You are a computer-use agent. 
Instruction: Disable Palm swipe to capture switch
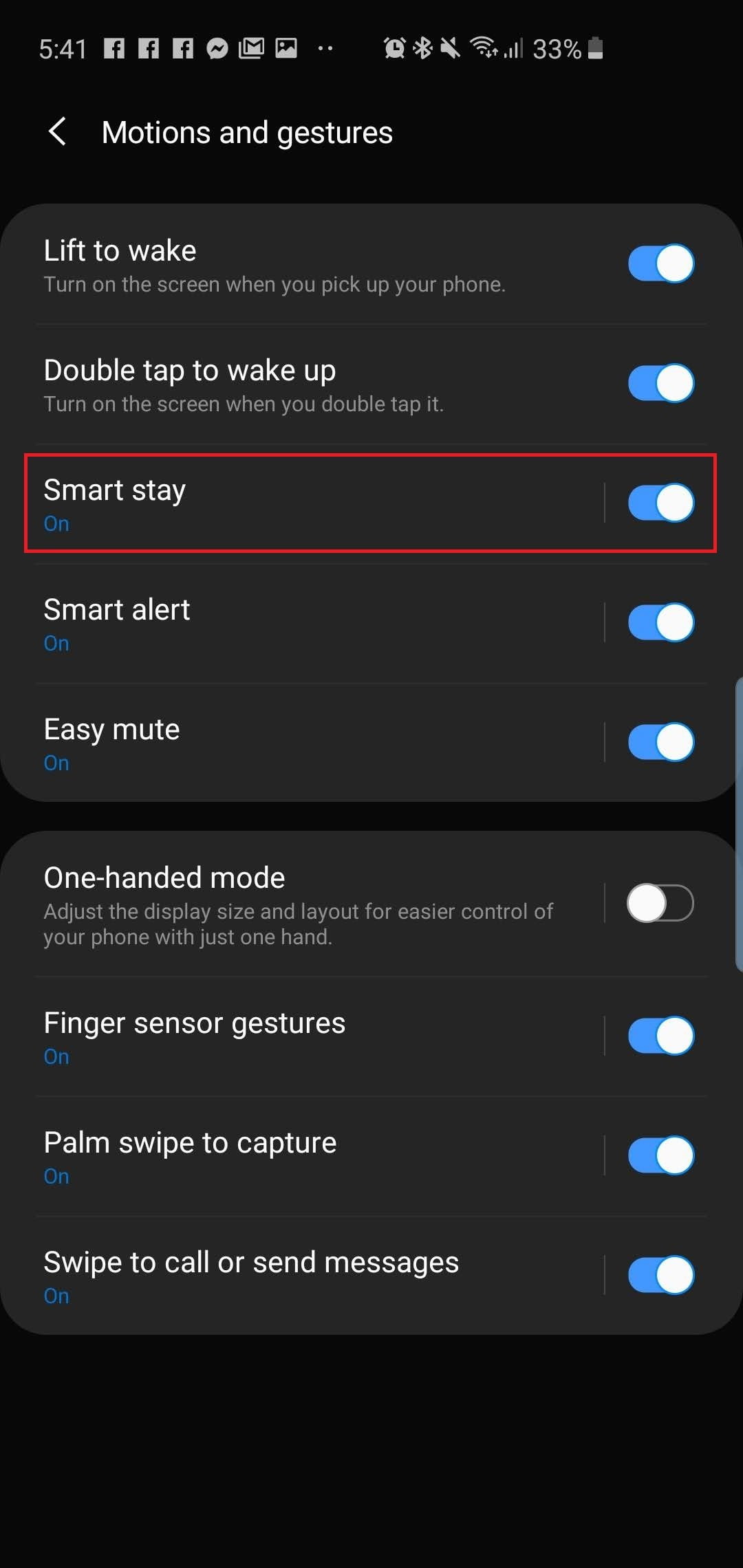point(660,1155)
